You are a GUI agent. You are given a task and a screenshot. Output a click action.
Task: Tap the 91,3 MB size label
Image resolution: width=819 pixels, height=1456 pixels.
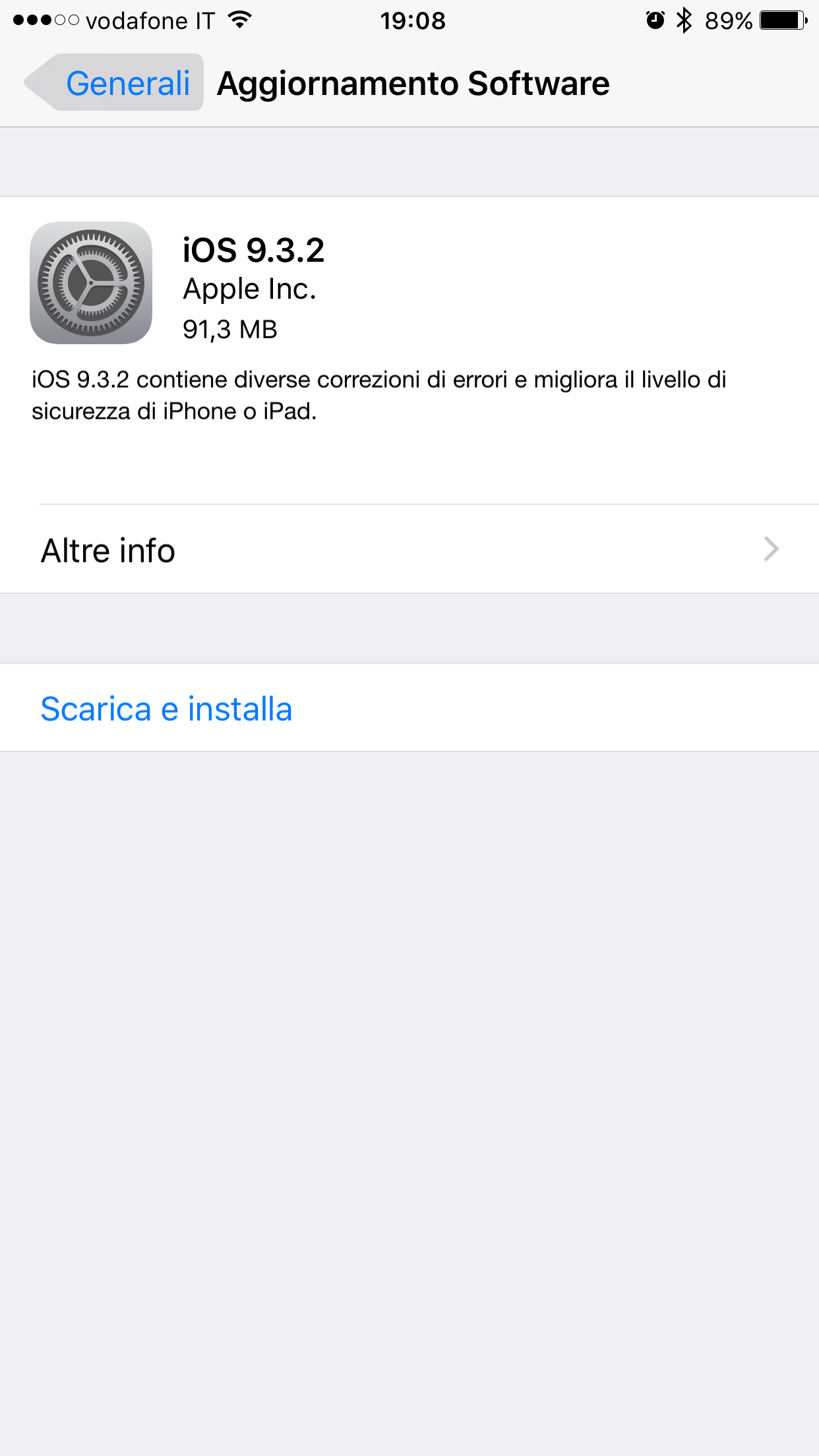coord(230,329)
